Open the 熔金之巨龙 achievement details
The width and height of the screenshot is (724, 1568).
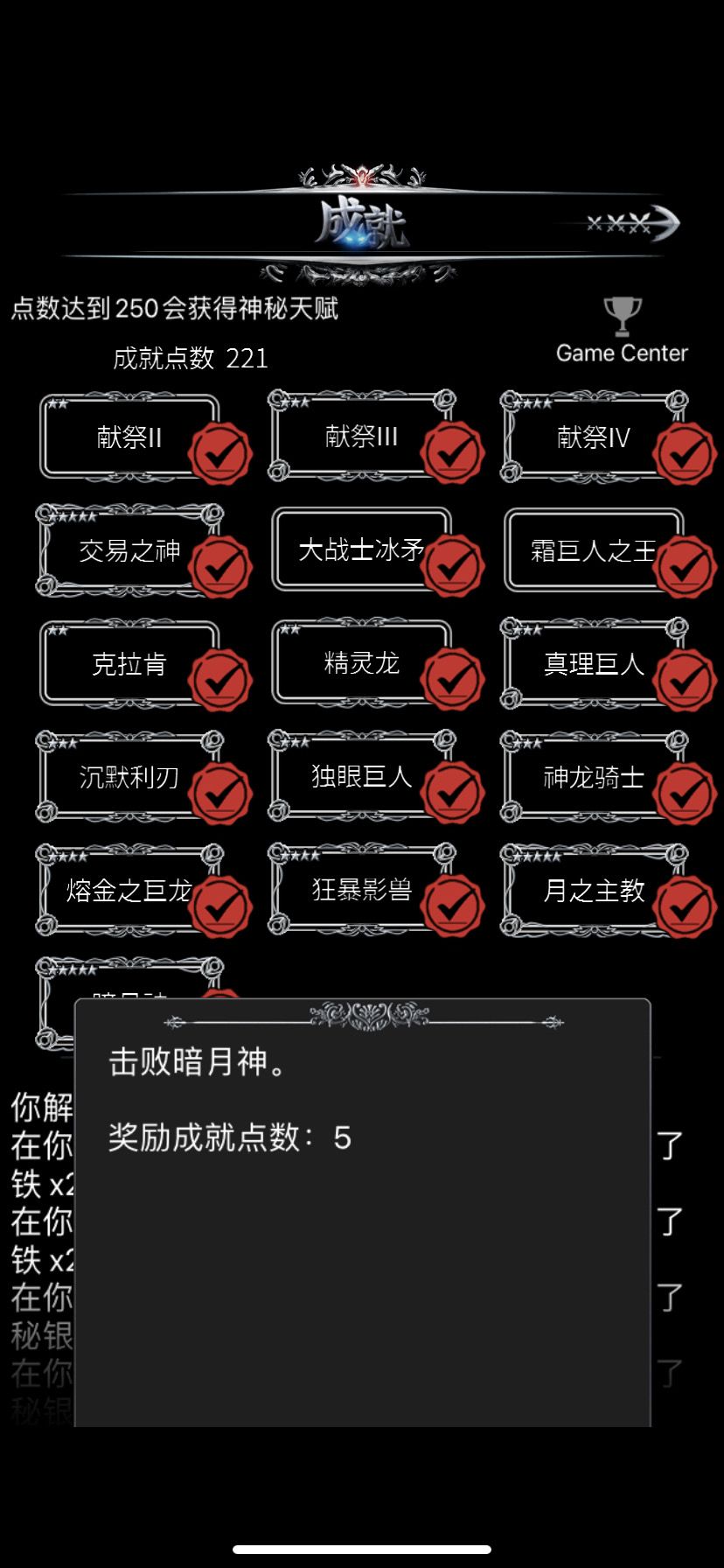coord(122,891)
